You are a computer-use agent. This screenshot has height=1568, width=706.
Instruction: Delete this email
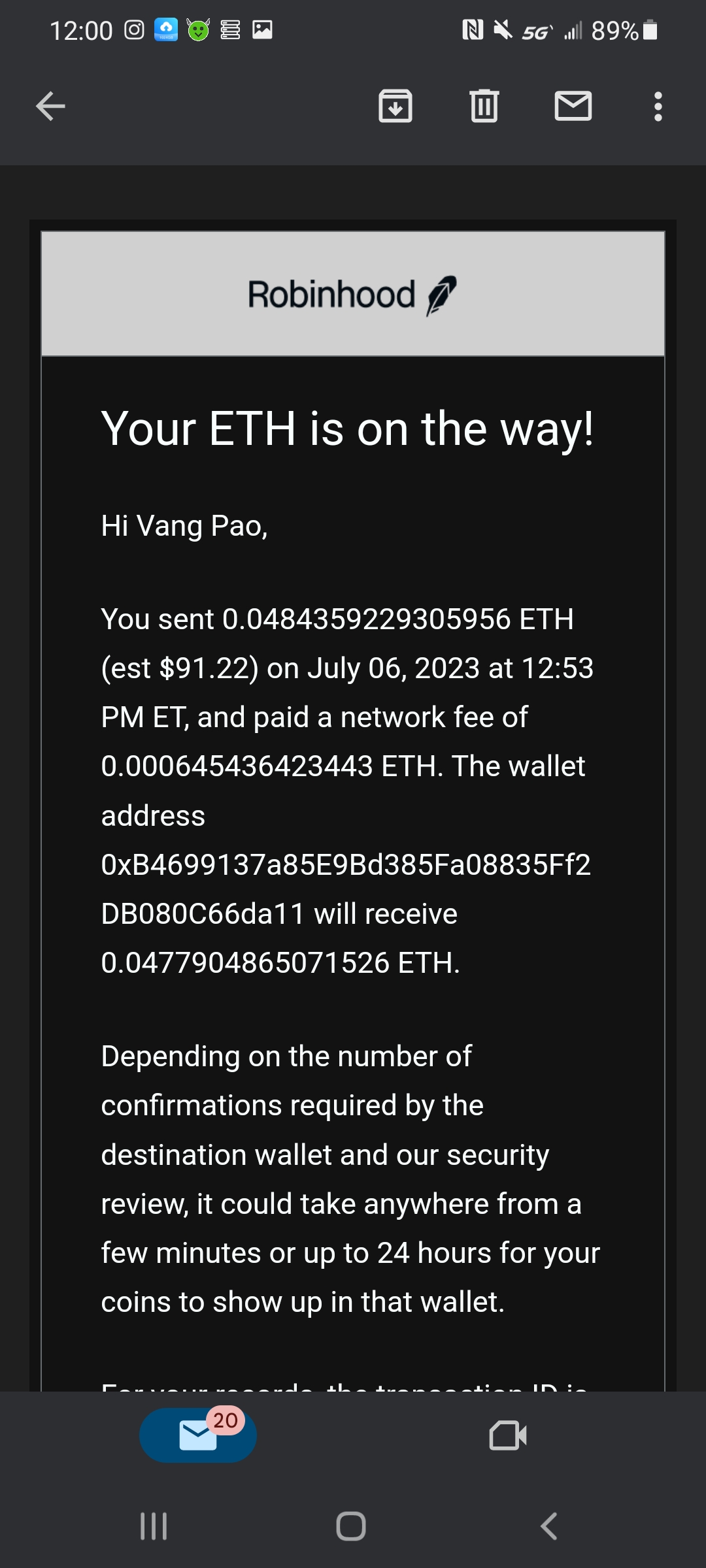click(484, 106)
